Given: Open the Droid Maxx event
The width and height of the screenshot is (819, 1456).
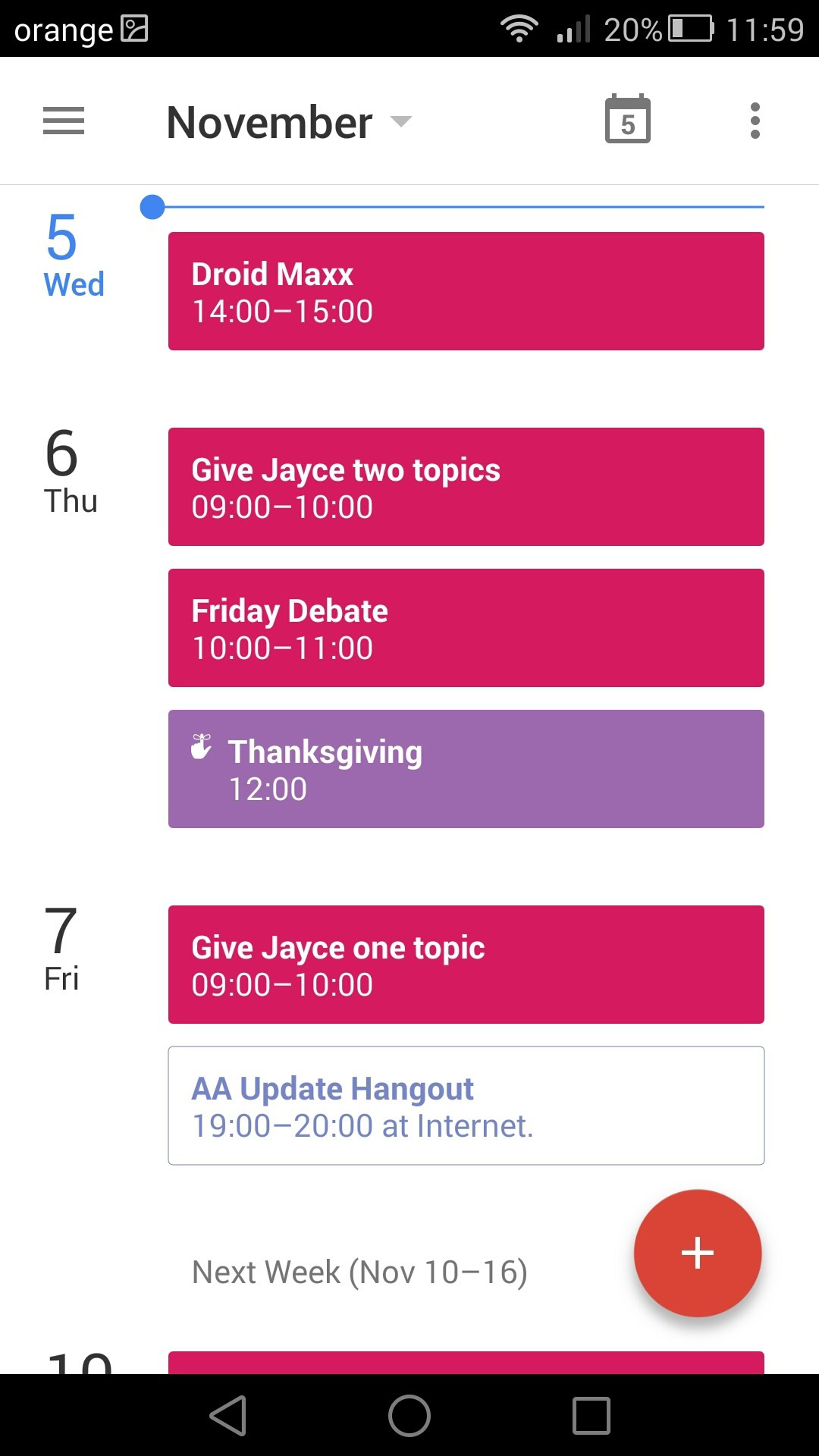Looking at the screenshot, I should (x=466, y=291).
